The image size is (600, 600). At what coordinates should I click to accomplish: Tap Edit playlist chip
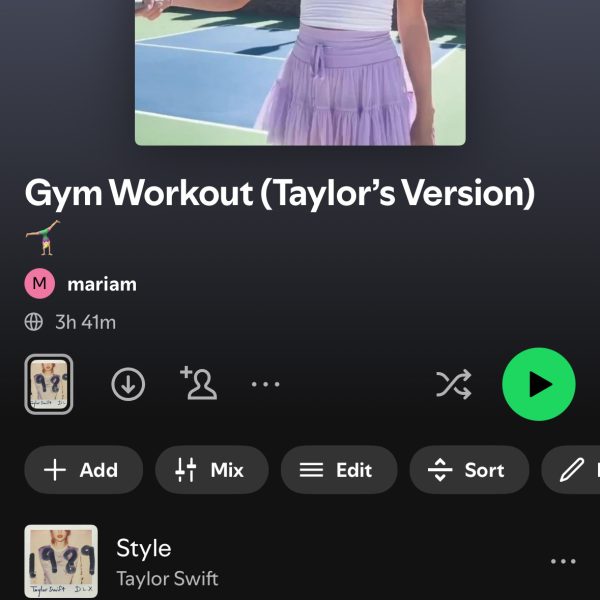point(338,470)
